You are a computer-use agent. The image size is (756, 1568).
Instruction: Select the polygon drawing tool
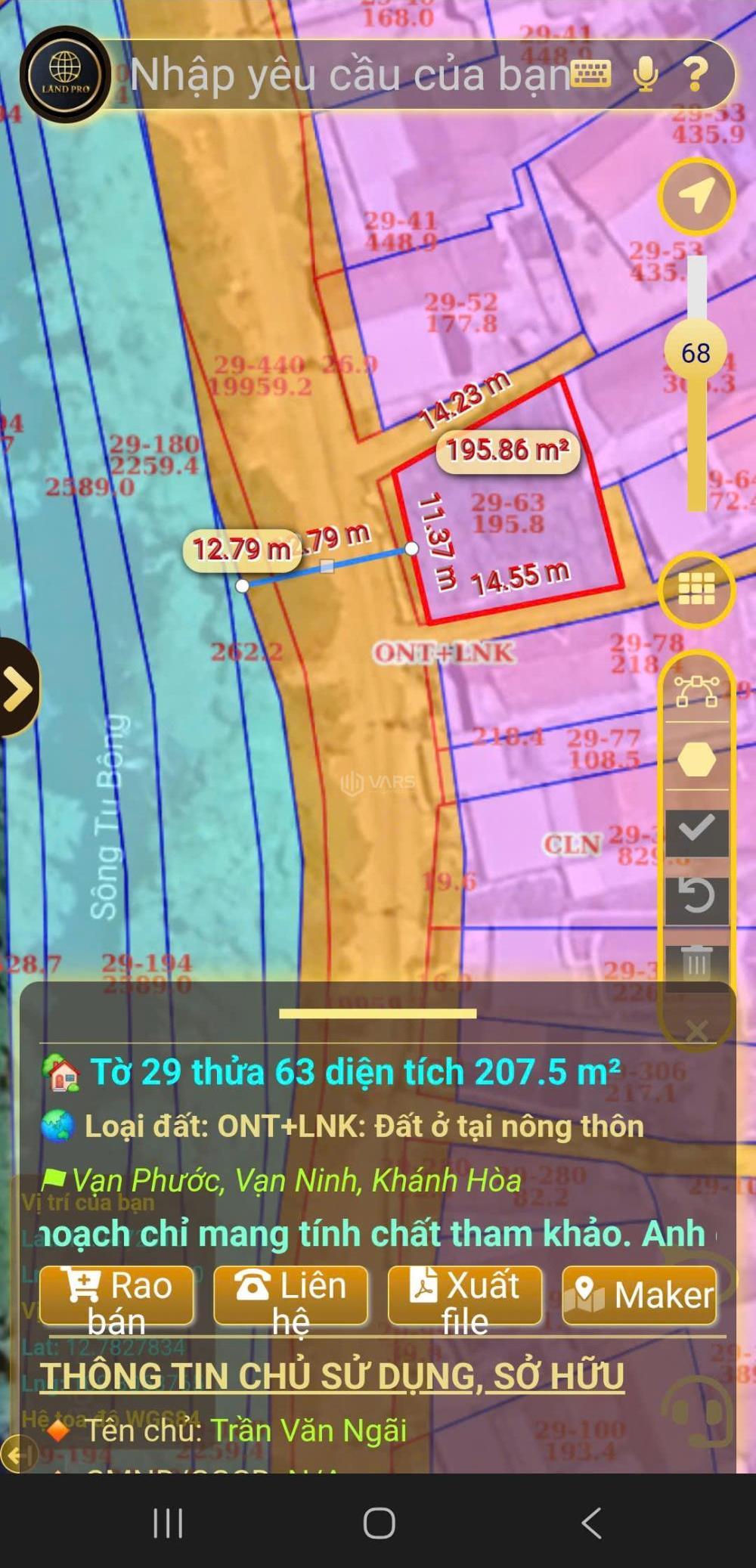(696, 690)
